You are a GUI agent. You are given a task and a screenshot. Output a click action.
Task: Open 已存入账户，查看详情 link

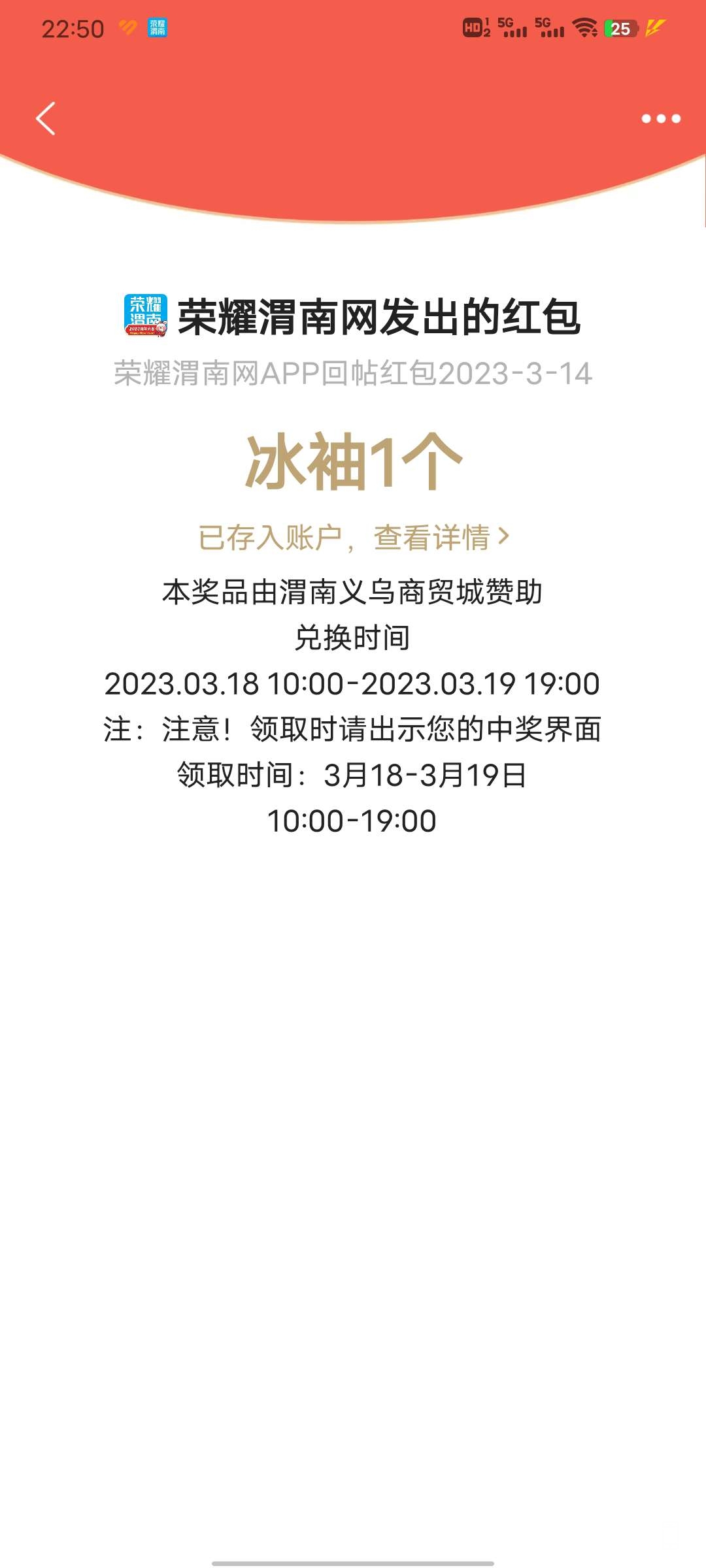(353, 538)
